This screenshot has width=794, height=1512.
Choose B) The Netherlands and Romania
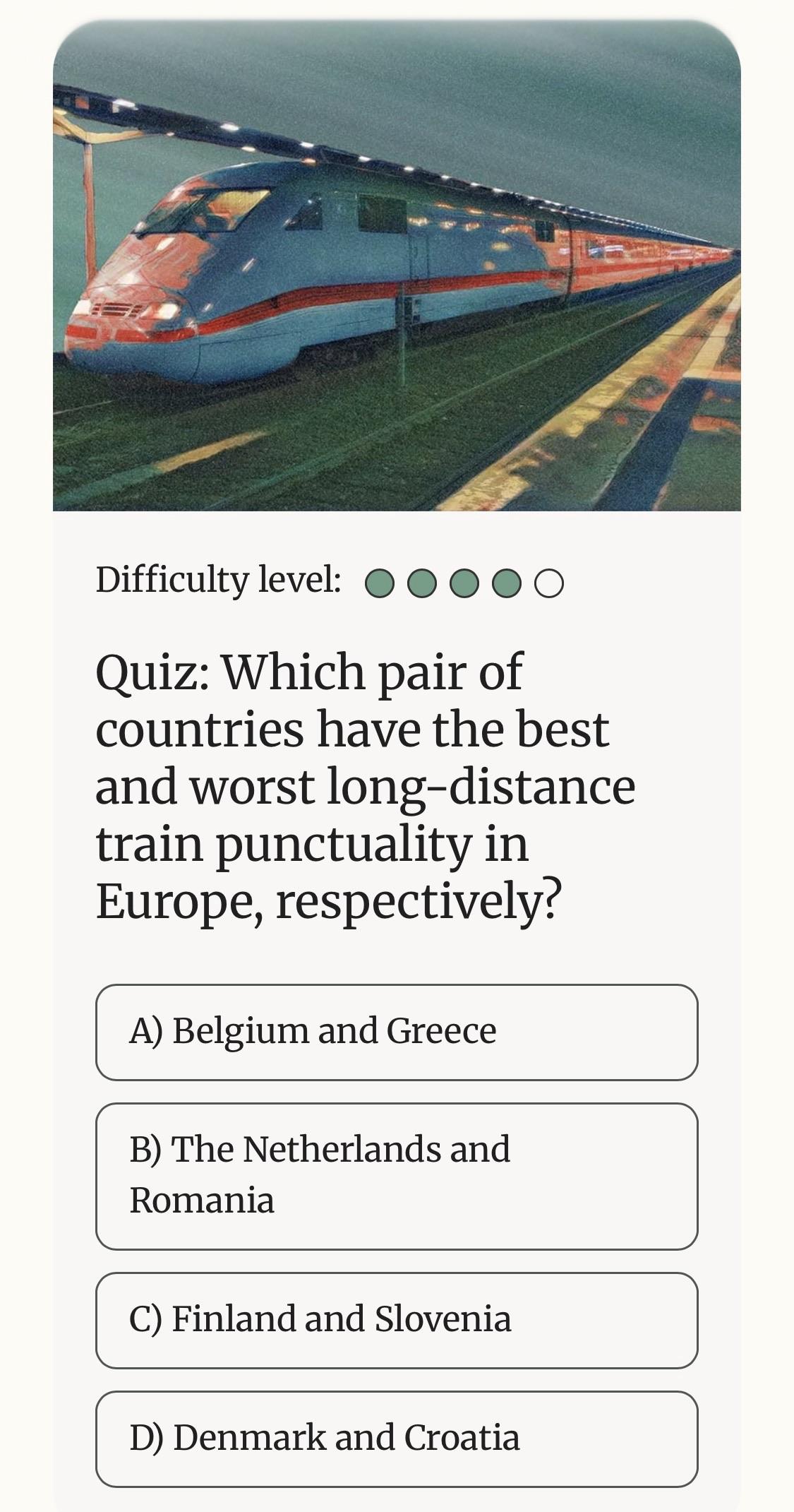pos(397,1176)
